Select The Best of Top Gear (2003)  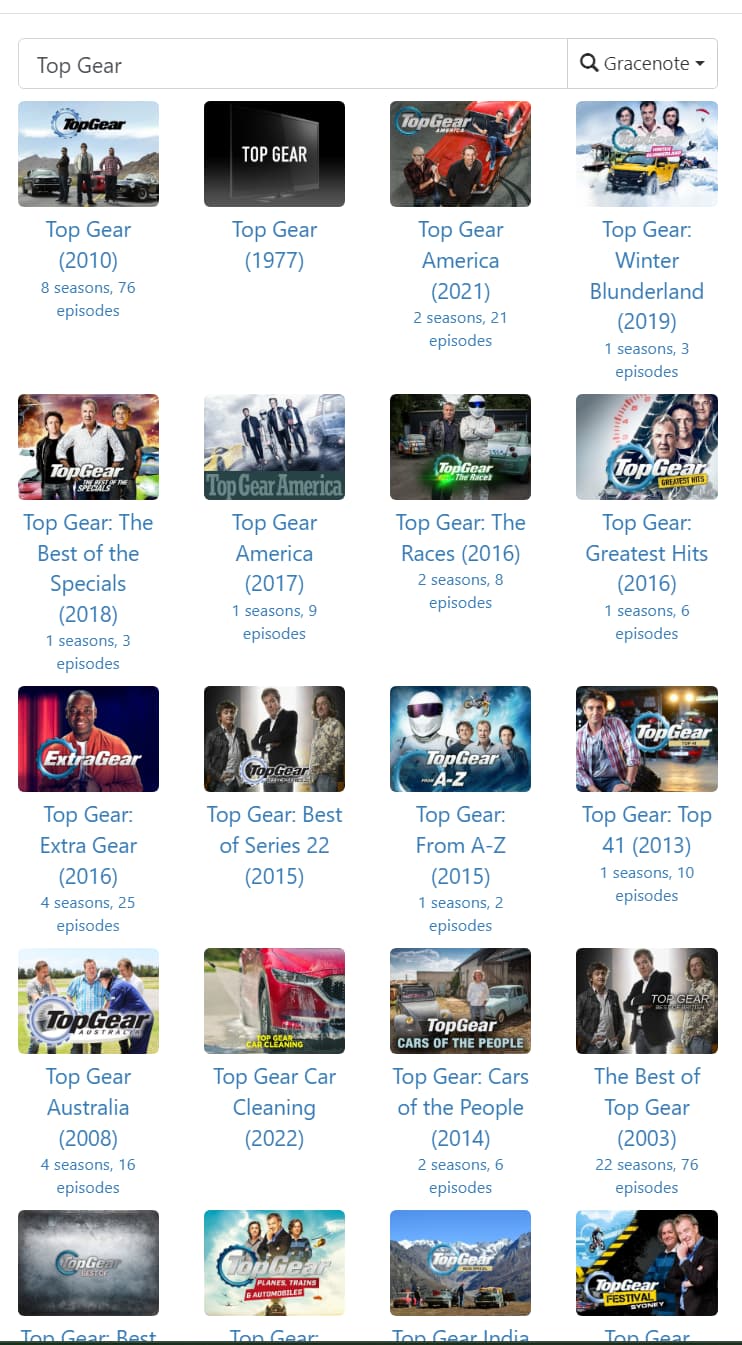(646, 1001)
